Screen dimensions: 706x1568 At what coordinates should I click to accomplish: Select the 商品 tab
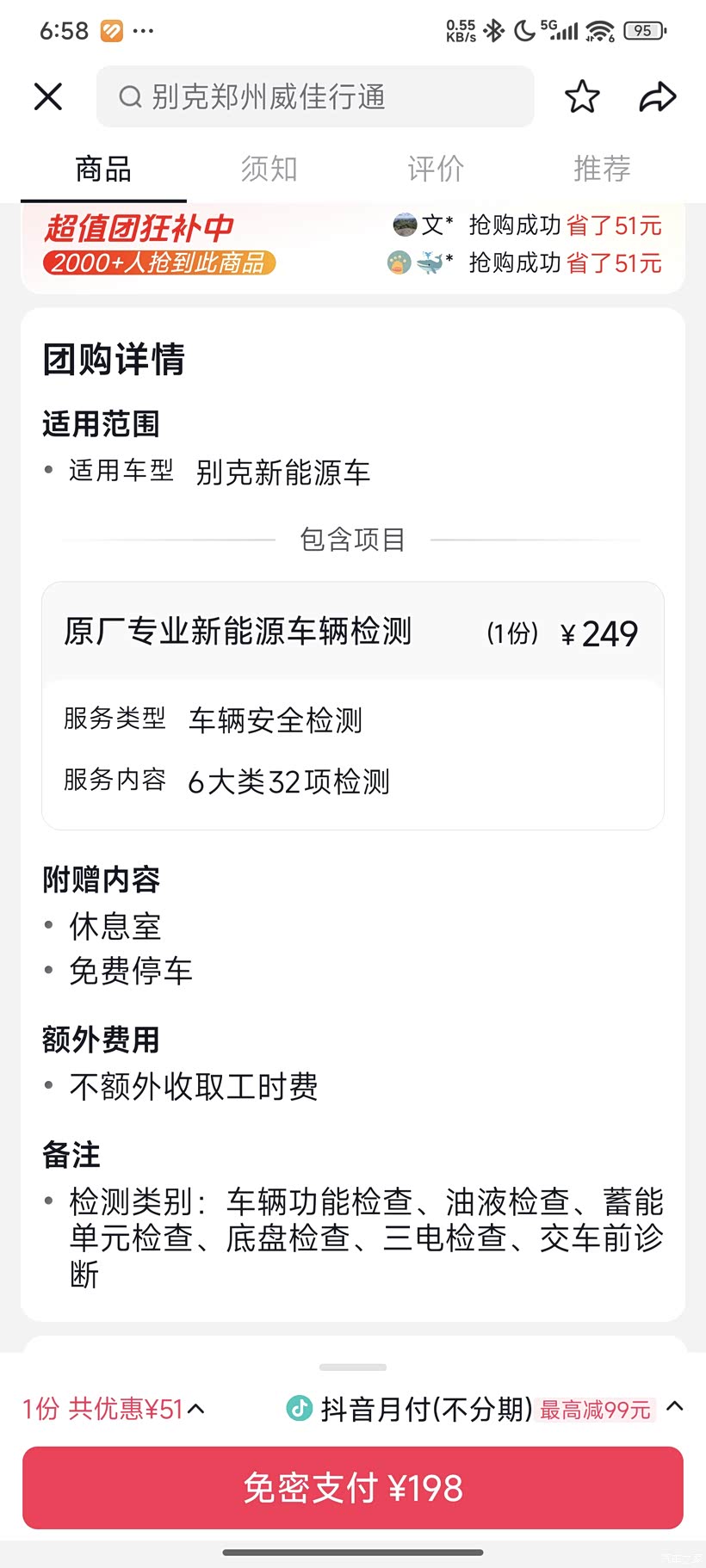(103, 169)
